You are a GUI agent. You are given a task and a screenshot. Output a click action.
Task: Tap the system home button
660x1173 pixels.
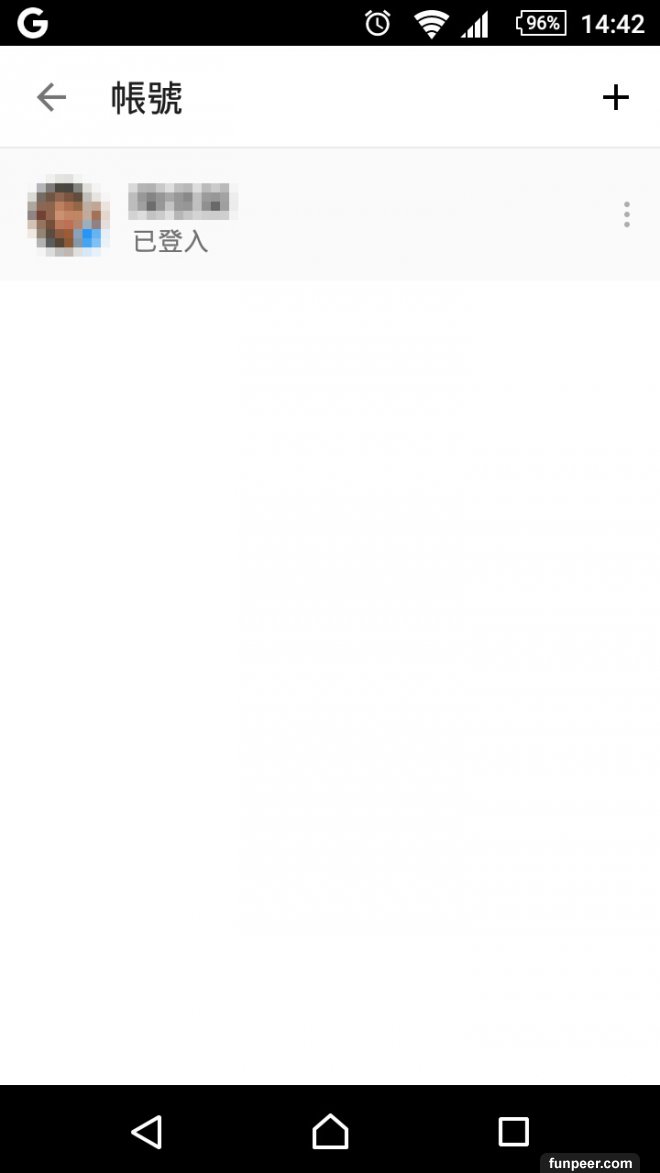(x=330, y=1131)
